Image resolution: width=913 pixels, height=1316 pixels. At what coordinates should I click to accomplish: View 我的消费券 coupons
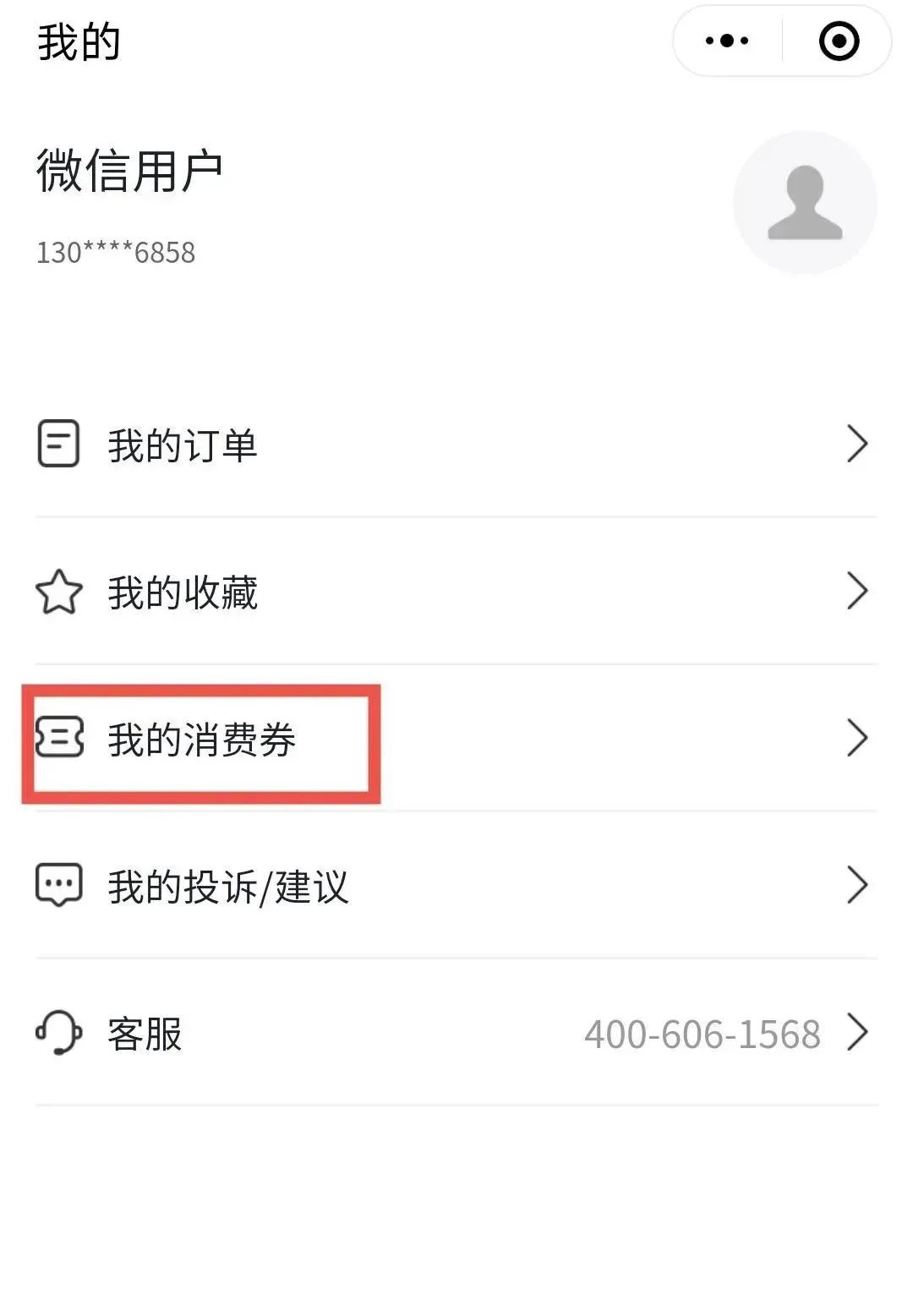(x=456, y=740)
